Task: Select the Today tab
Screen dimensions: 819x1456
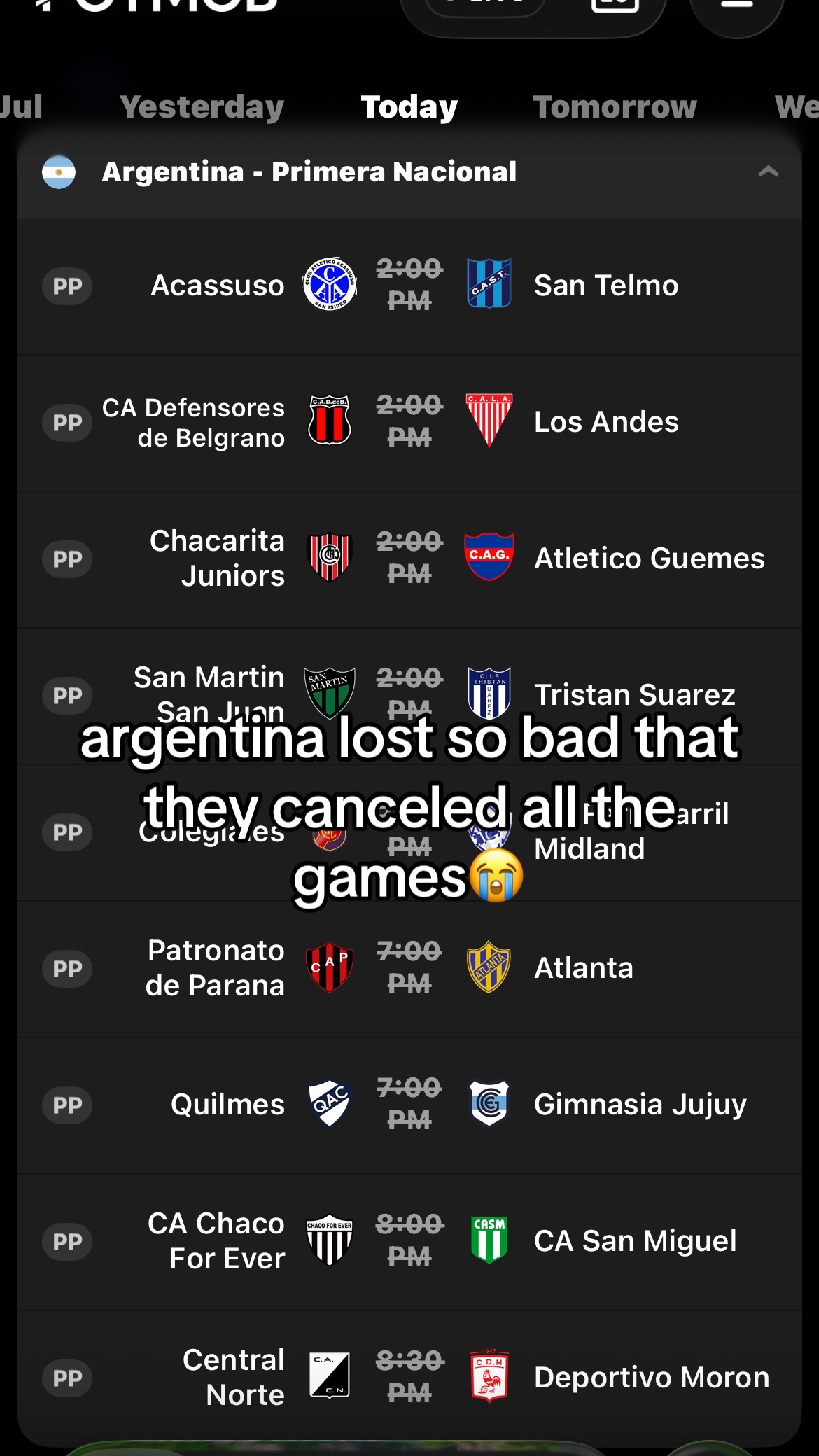Action: coord(409,107)
